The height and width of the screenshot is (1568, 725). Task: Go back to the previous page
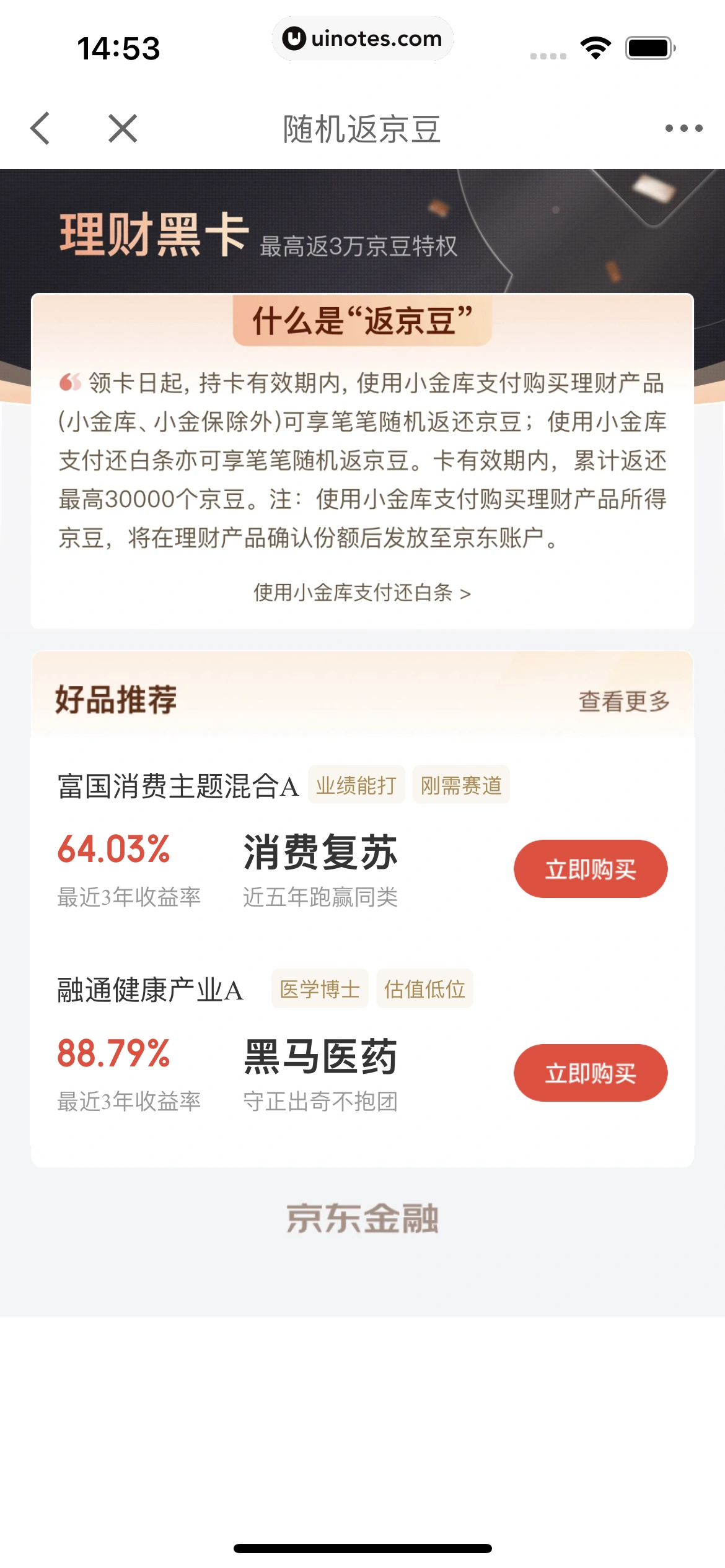(x=40, y=128)
